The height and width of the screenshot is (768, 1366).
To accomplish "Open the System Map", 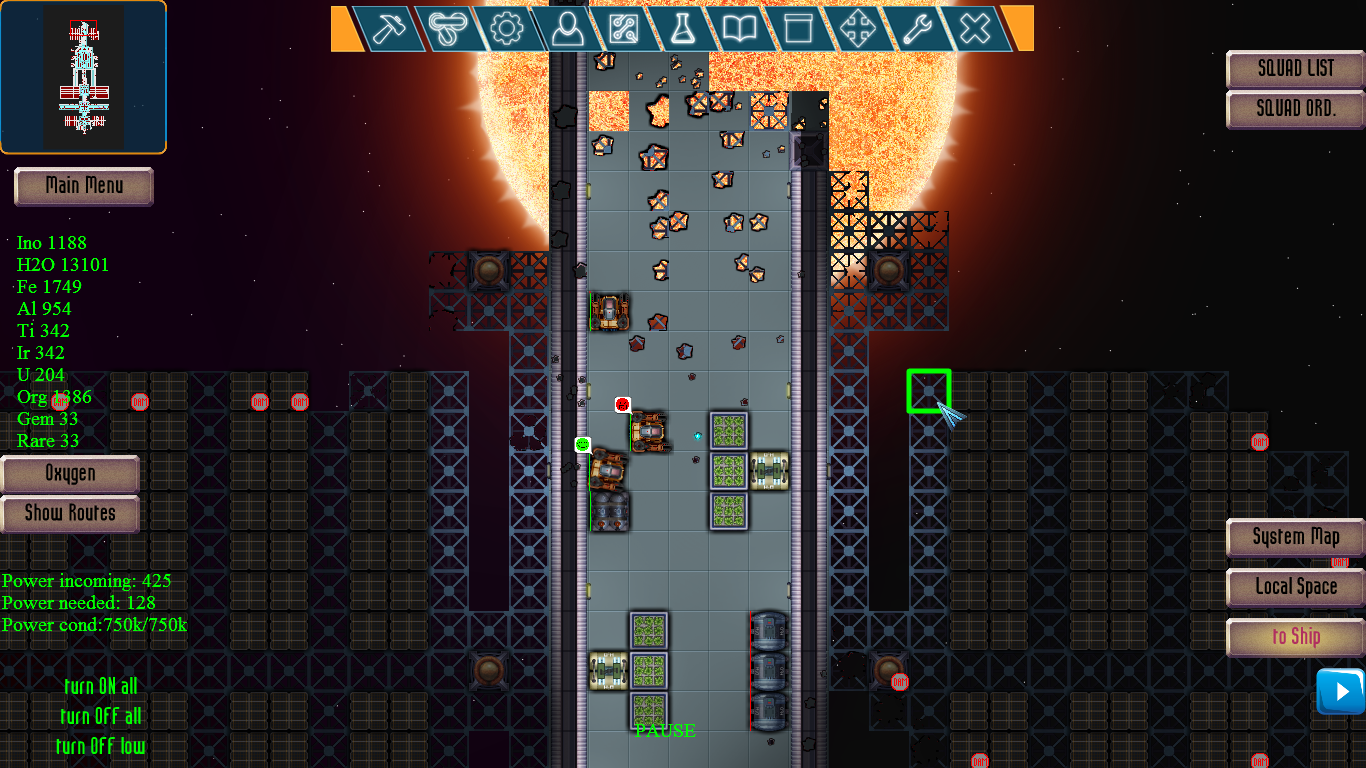I will (1295, 537).
